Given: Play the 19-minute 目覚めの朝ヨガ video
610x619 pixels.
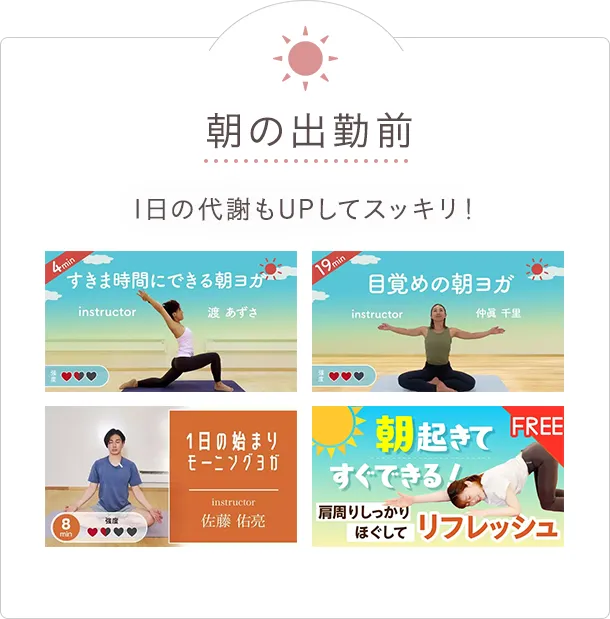Looking at the screenshot, I should tap(438, 321).
